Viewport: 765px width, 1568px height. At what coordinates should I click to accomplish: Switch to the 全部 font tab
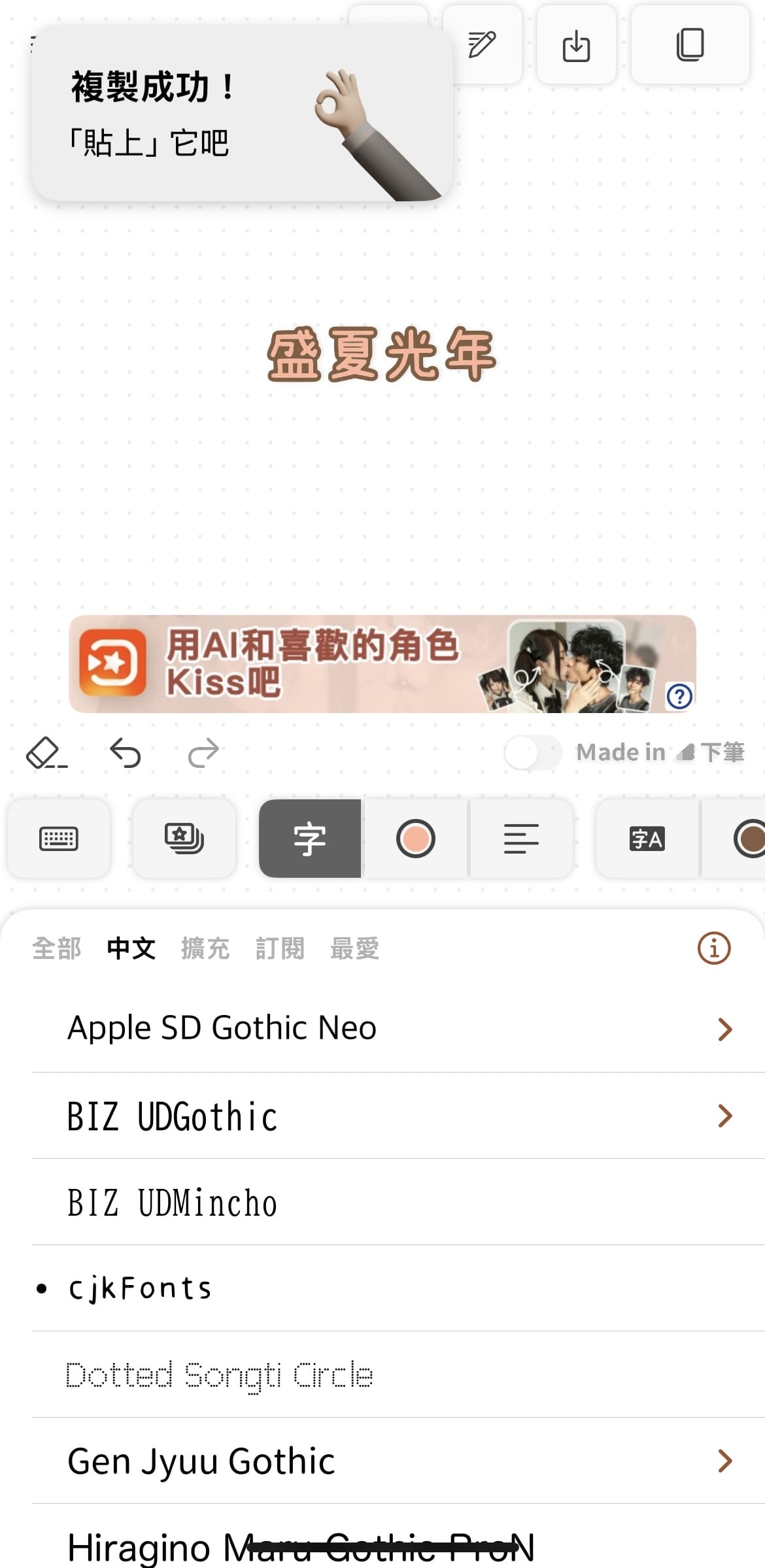pos(57,948)
